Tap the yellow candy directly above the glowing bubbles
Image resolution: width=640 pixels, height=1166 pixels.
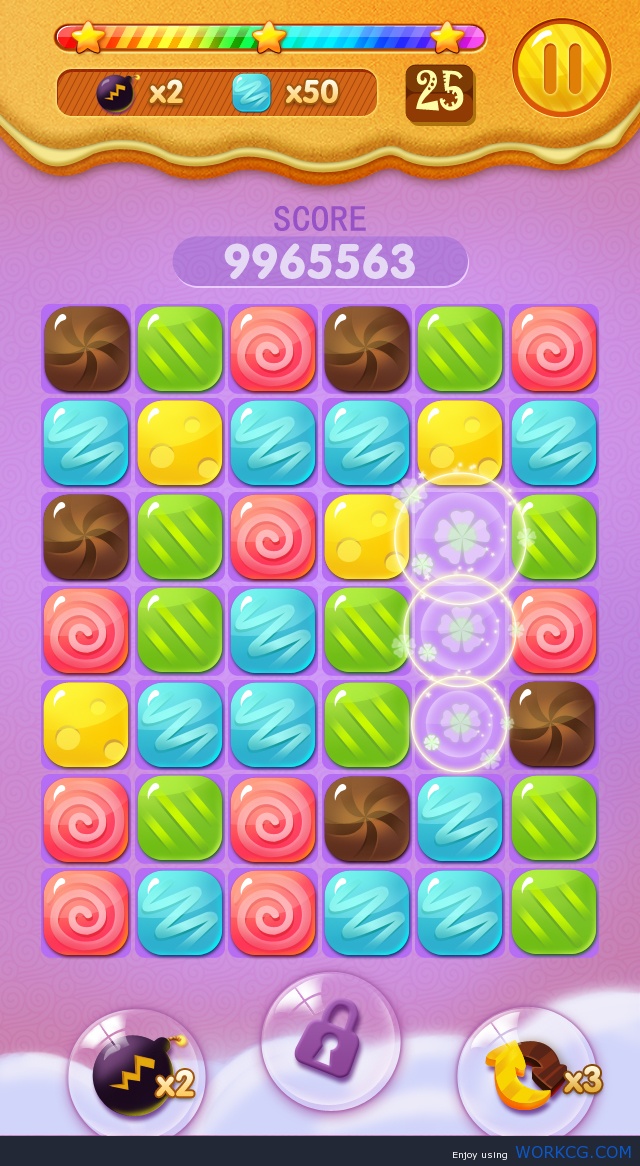pos(459,442)
